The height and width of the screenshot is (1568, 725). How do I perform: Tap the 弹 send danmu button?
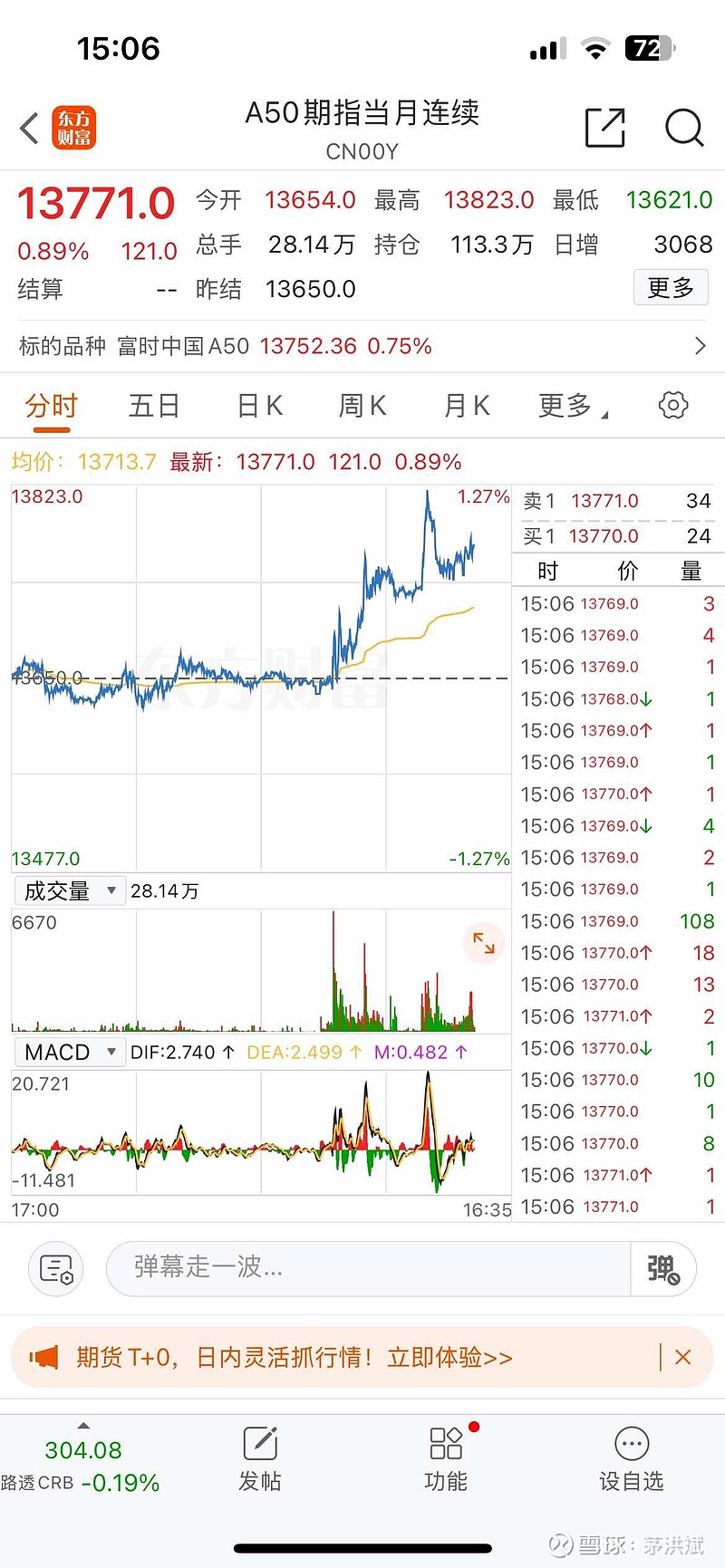pos(663,1268)
